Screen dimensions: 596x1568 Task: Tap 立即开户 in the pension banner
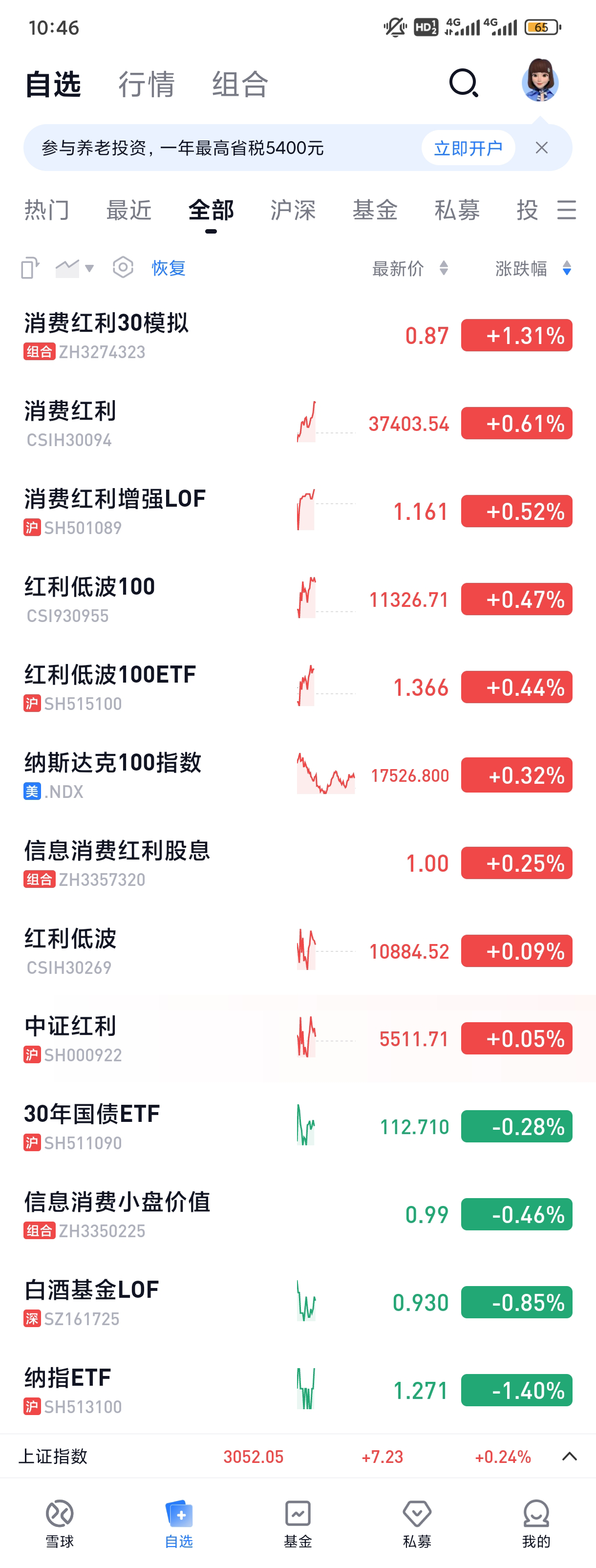coord(468,148)
